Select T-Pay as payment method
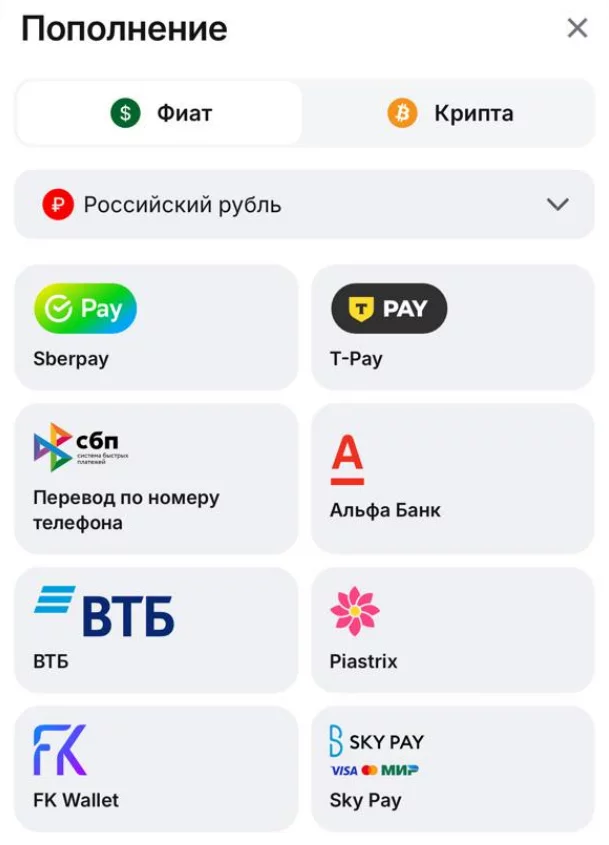 coord(452,327)
